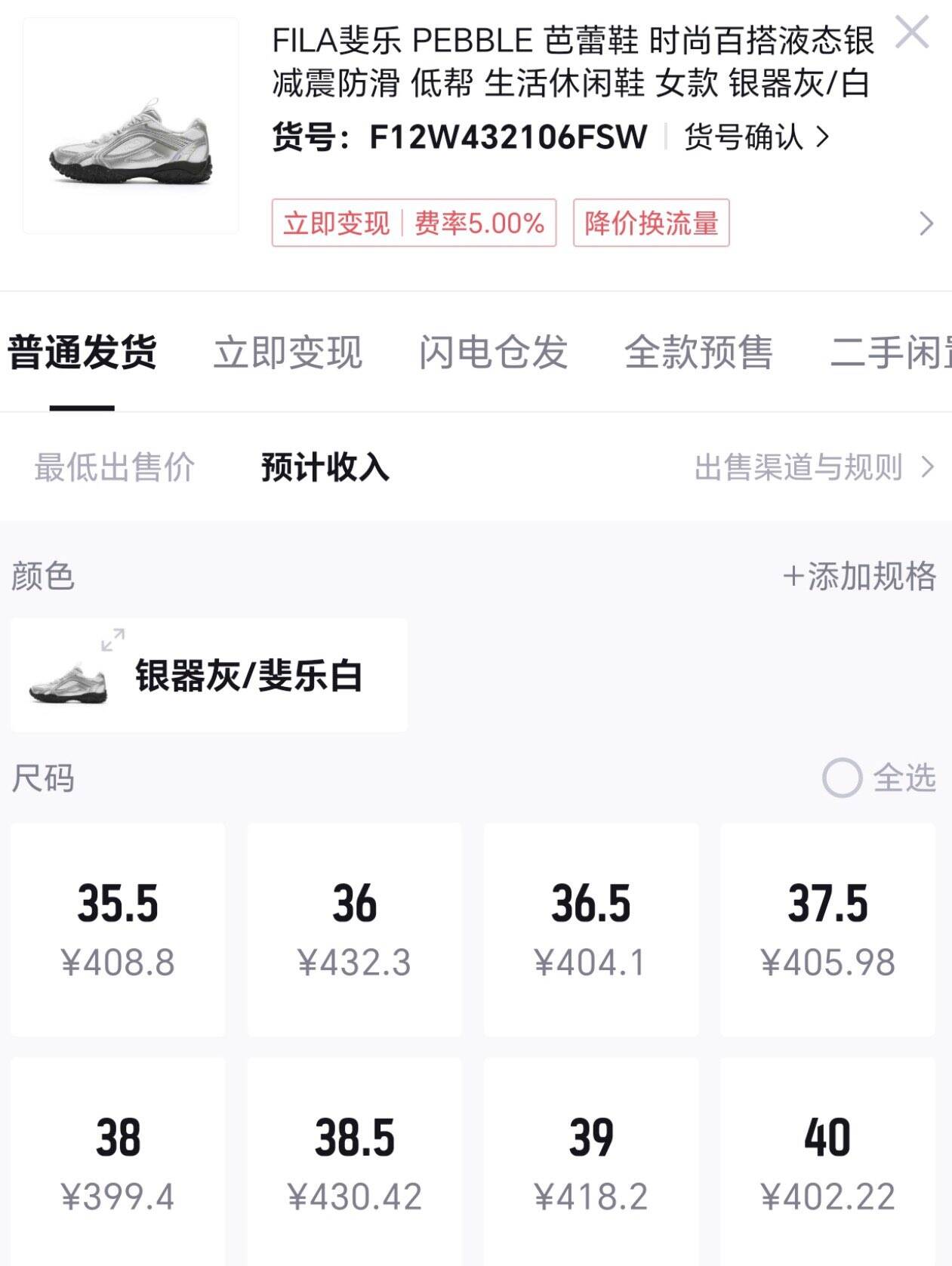Close the product listing panel
The height and width of the screenshot is (1266, 952).
tap(911, 33)
